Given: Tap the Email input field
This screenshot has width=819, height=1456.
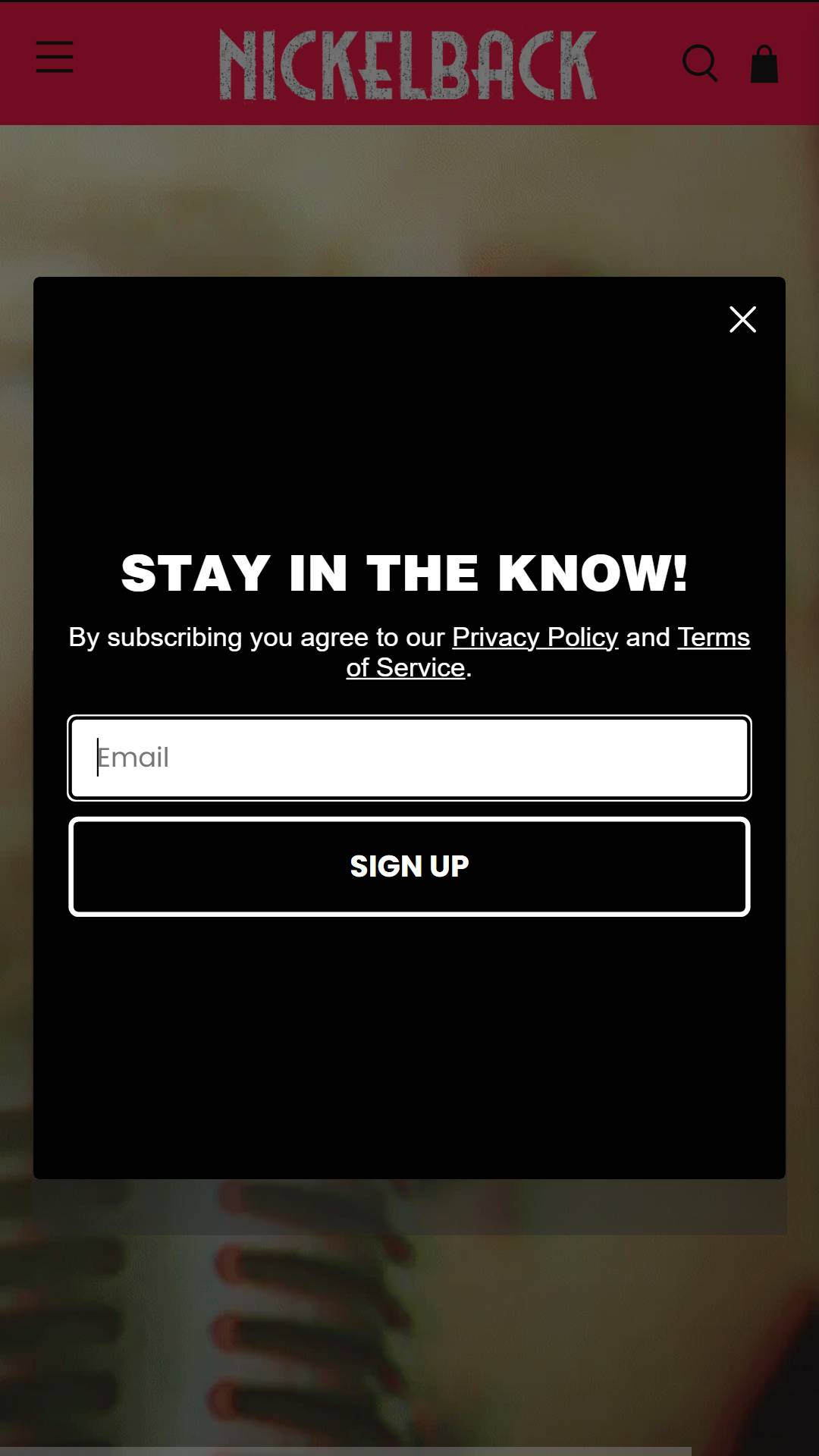Looking at the screenshot, I should 409,758.
